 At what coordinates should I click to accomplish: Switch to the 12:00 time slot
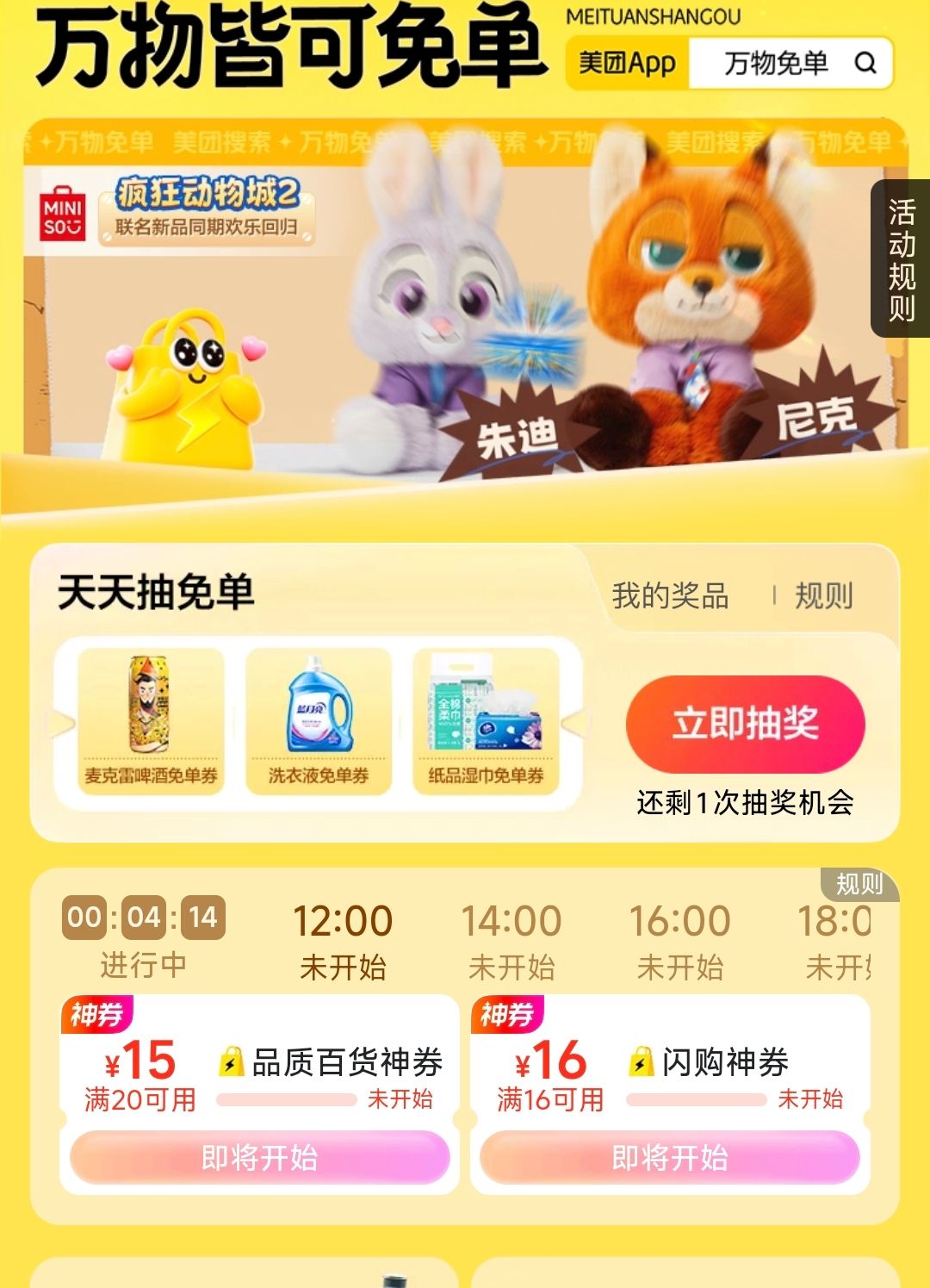tap(343, 941)
